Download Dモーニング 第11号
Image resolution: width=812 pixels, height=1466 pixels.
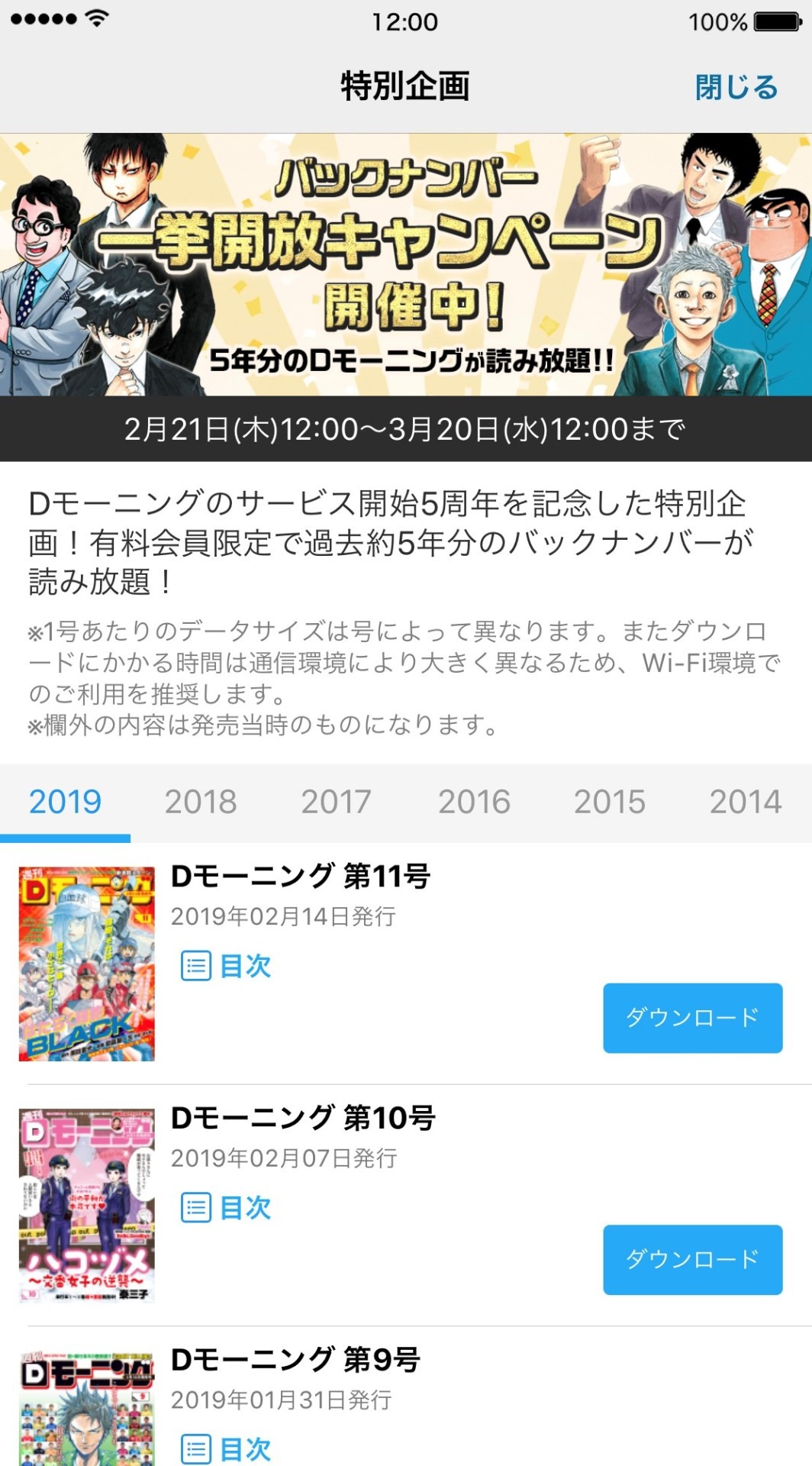(692, 1018)
